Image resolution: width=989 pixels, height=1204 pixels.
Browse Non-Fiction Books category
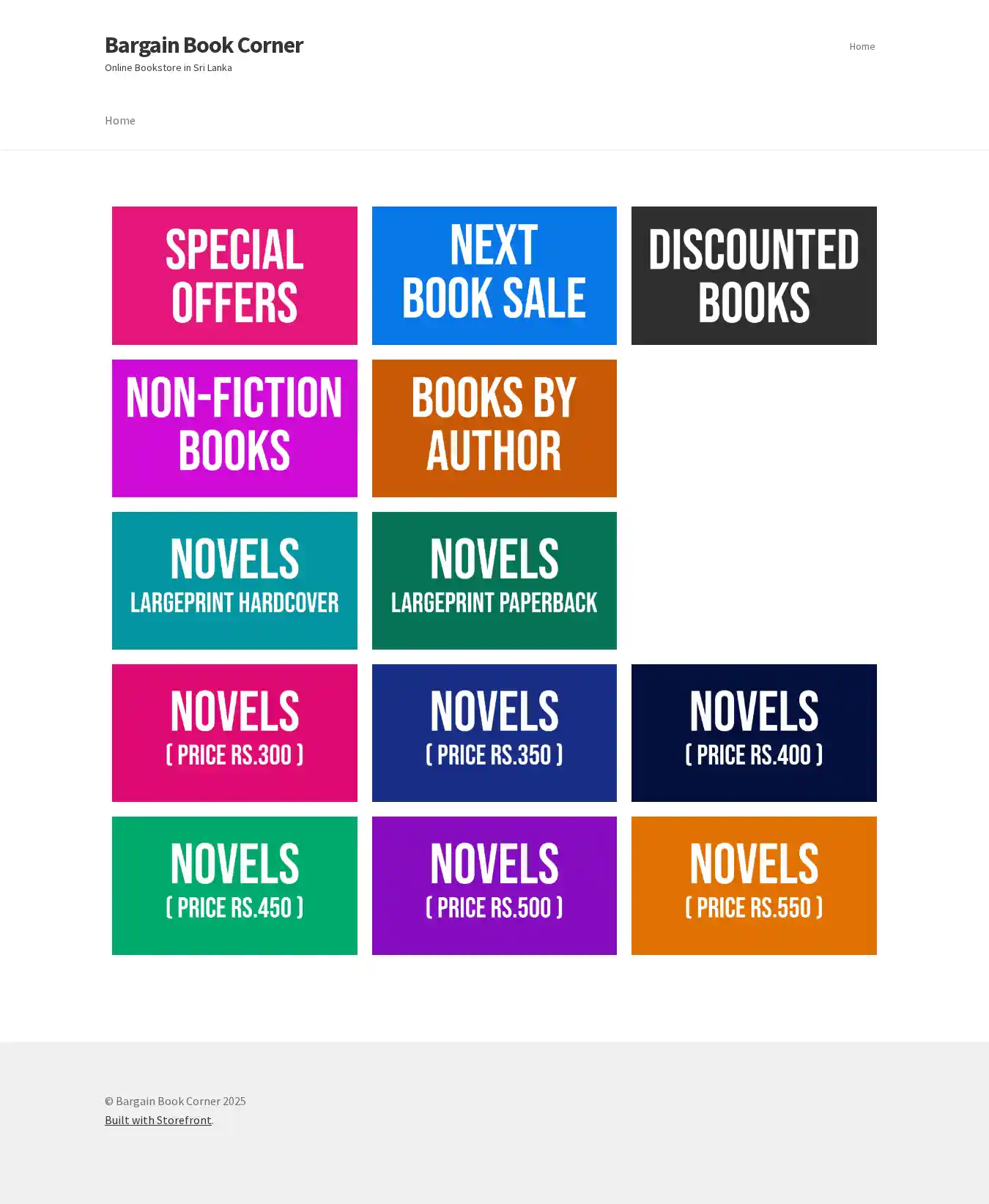(234, 428)
